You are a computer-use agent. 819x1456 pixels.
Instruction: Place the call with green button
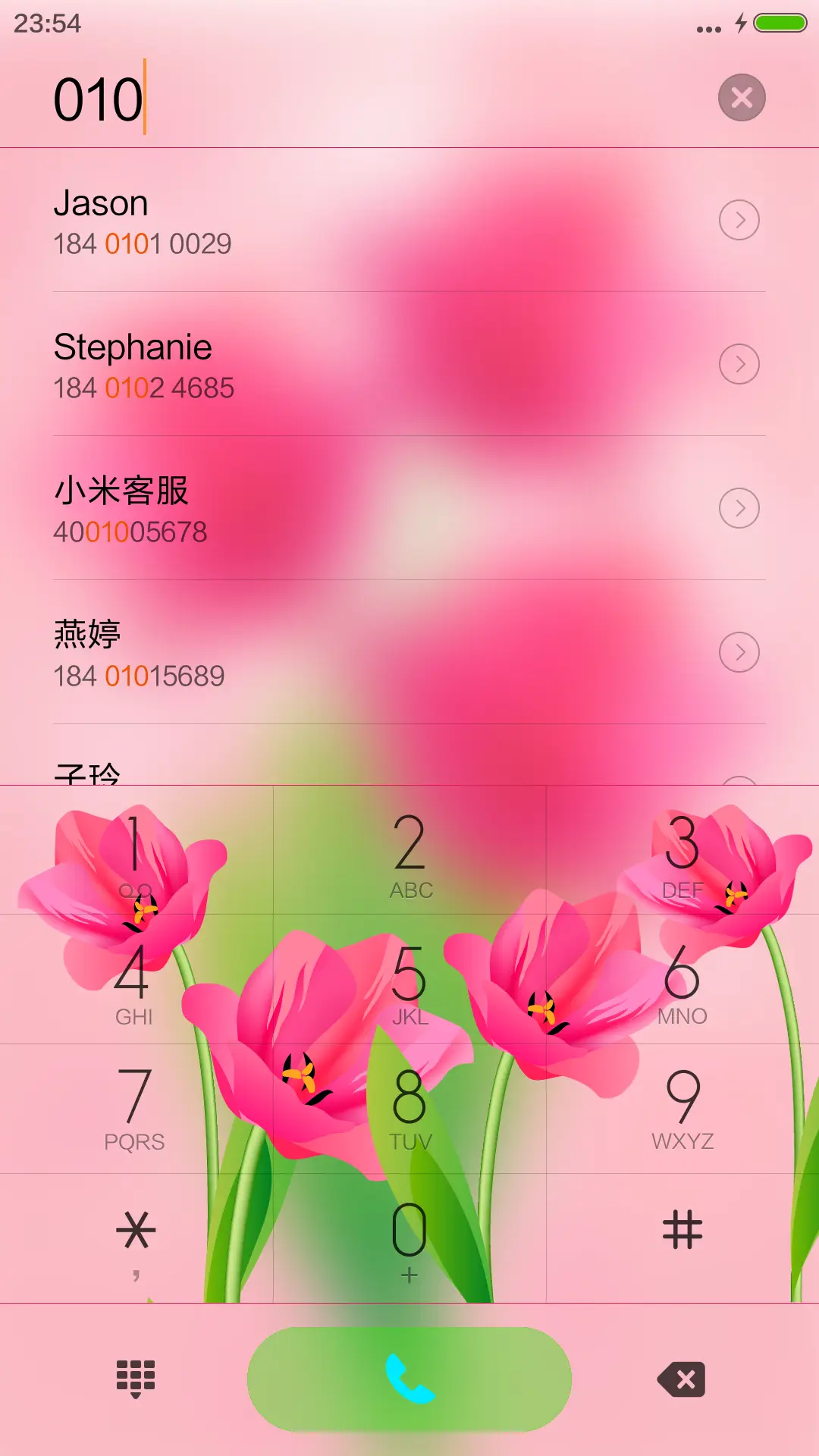[x=409, y=1379]
